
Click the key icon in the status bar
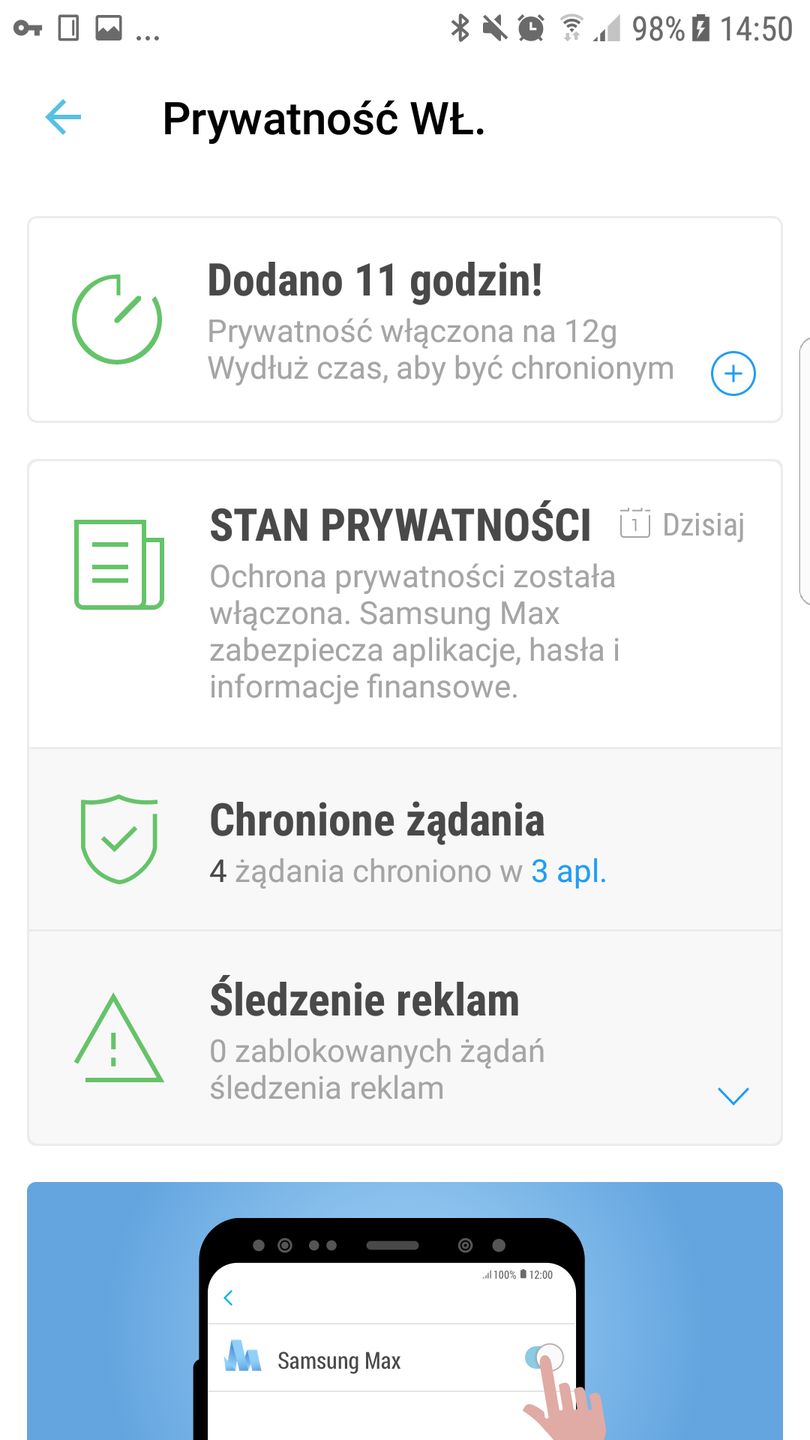[x=29, y=30]
